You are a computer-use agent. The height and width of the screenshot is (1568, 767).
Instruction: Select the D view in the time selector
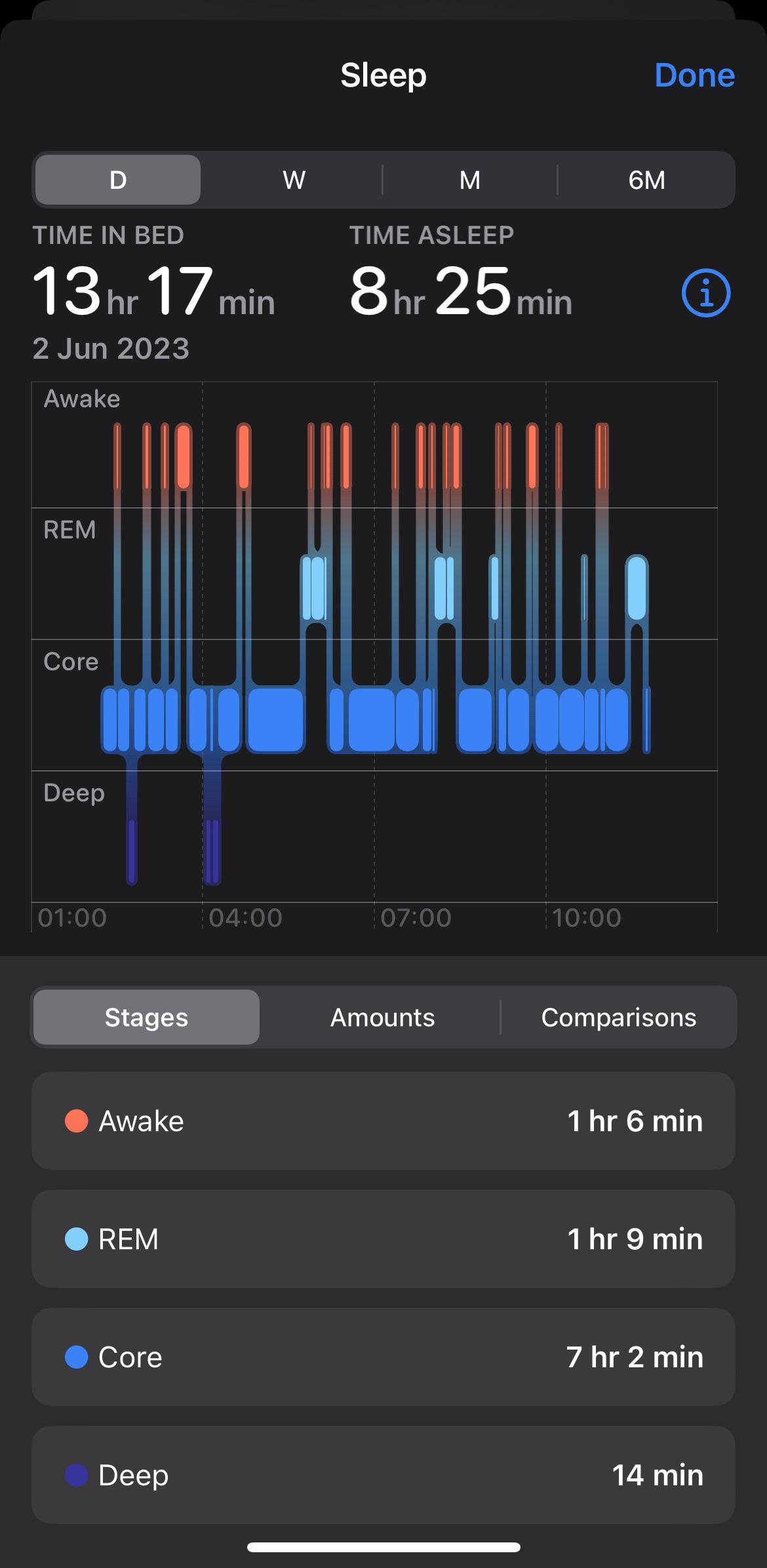tap(117, 180)
